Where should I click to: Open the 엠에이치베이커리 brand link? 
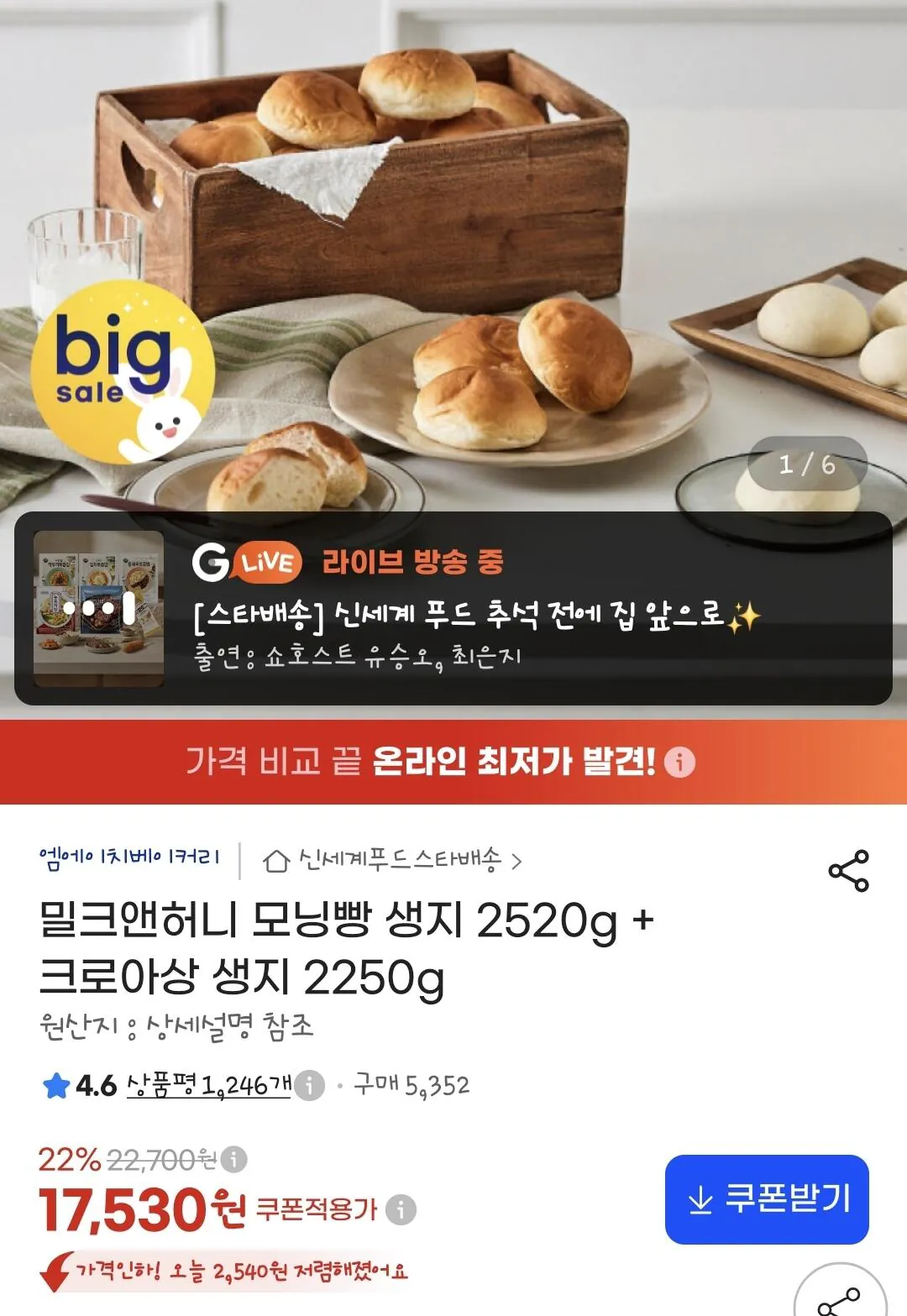[x=130, y=857]
